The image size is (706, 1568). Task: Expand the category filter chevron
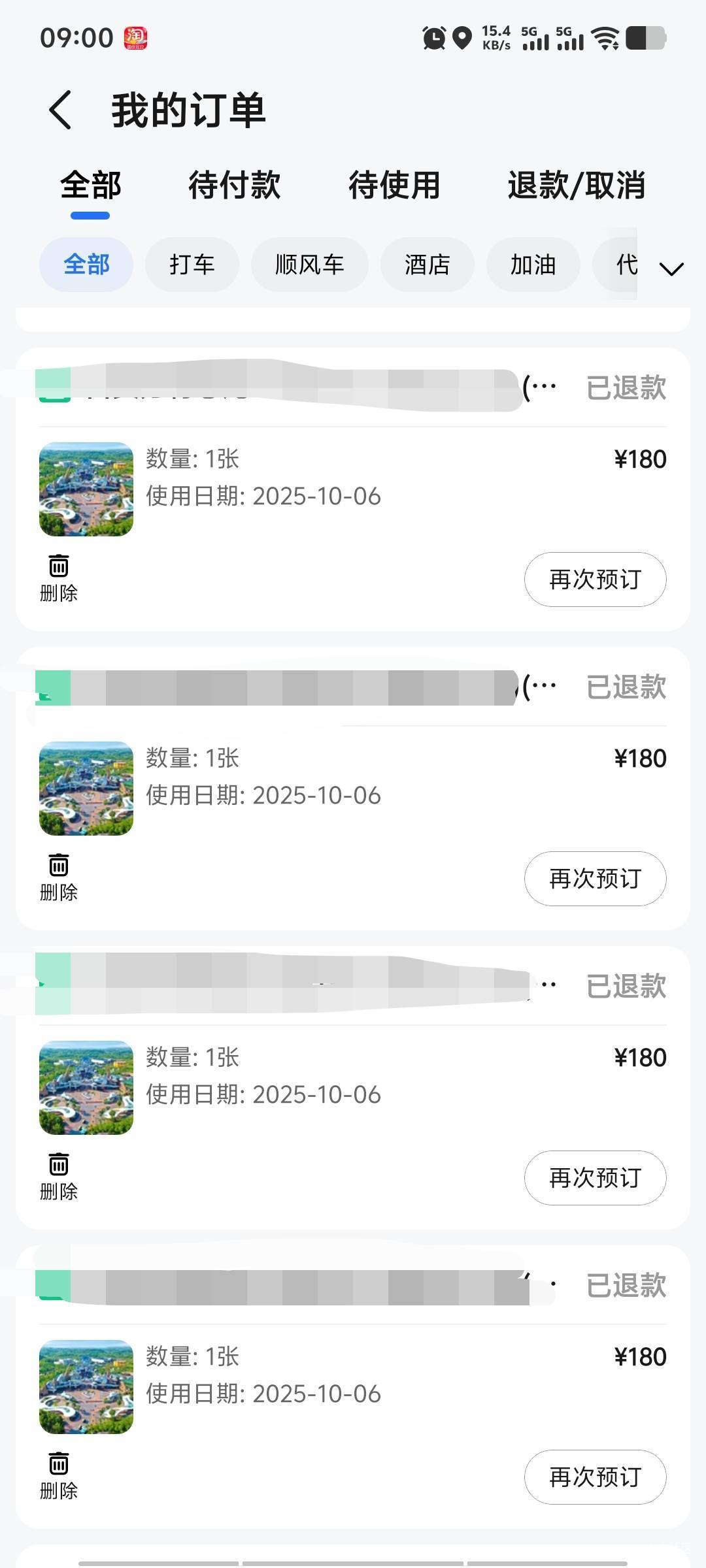click(x=671, y=269)
